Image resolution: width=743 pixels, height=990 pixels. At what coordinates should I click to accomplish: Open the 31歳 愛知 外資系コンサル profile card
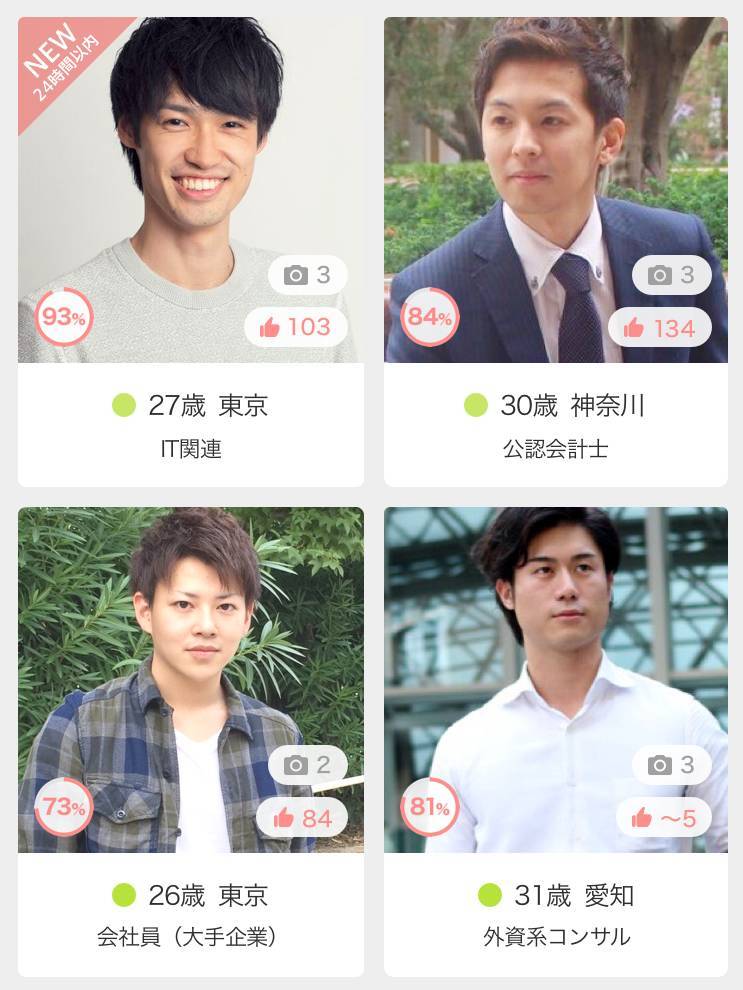pyautogui.click(x=555, y=740)
